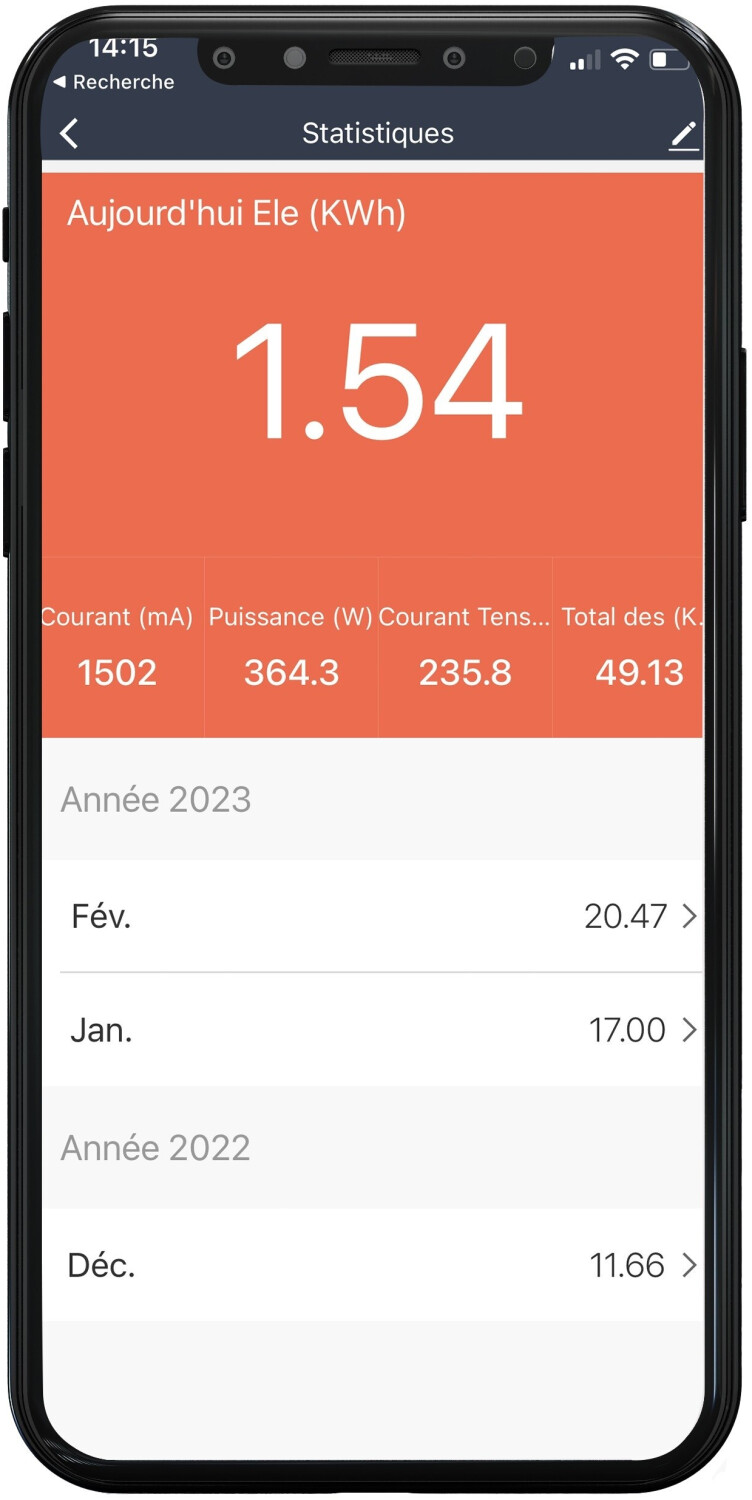Image resolution: width=752 pixels, height=1500 pixels.
Task: Open Déc. 2022 consumption details
Action: click(373, 1265)
